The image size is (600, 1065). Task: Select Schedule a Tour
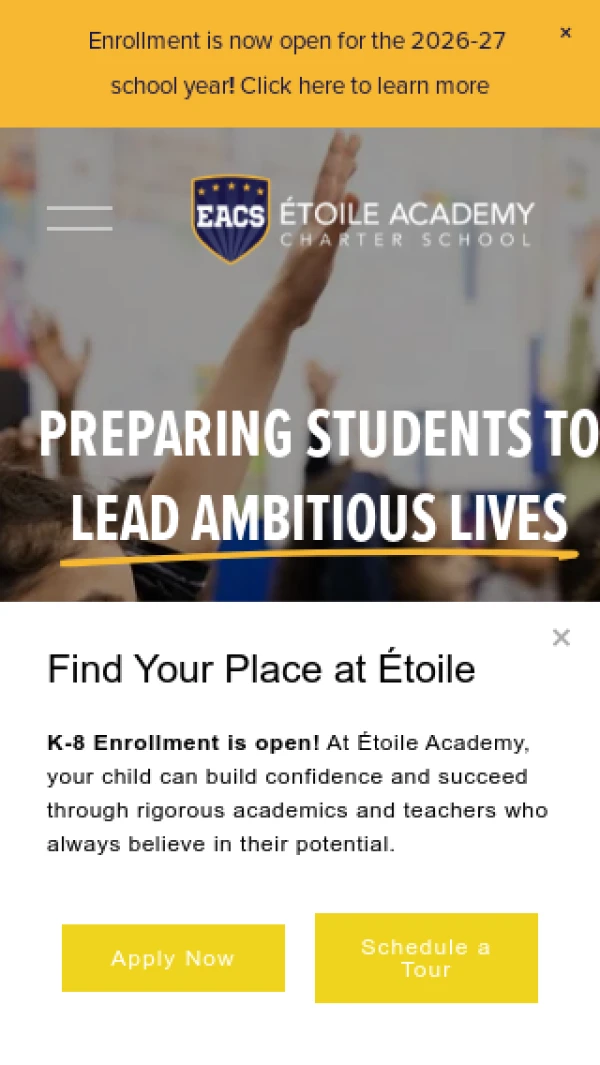click(426, 958)
